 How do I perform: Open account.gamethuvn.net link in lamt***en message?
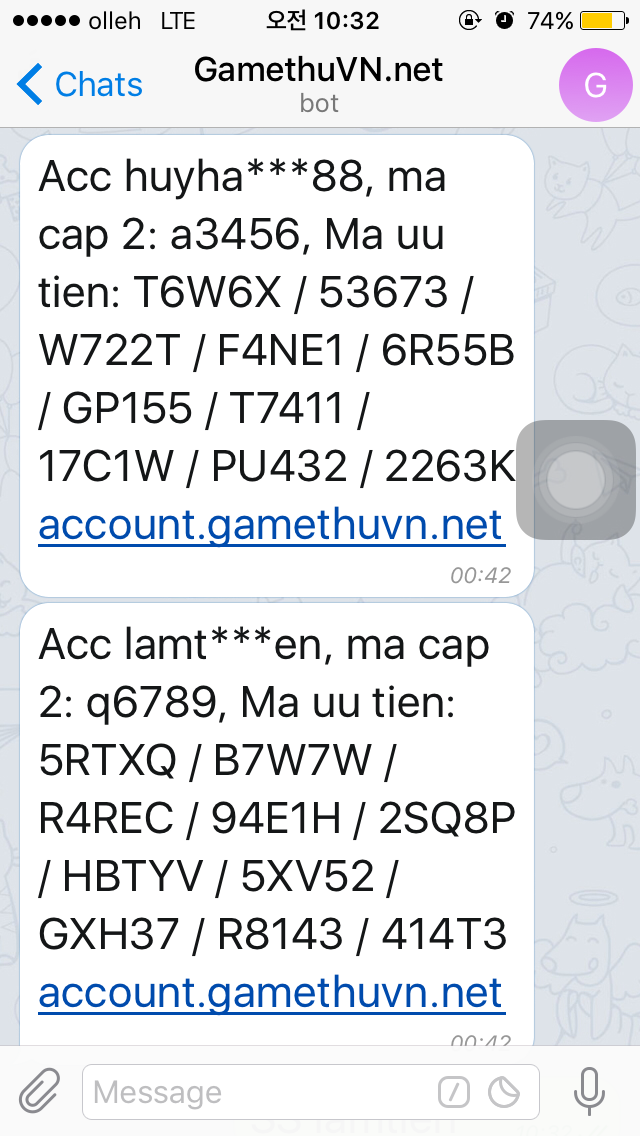pyautogui.click(x=270, y=992)
